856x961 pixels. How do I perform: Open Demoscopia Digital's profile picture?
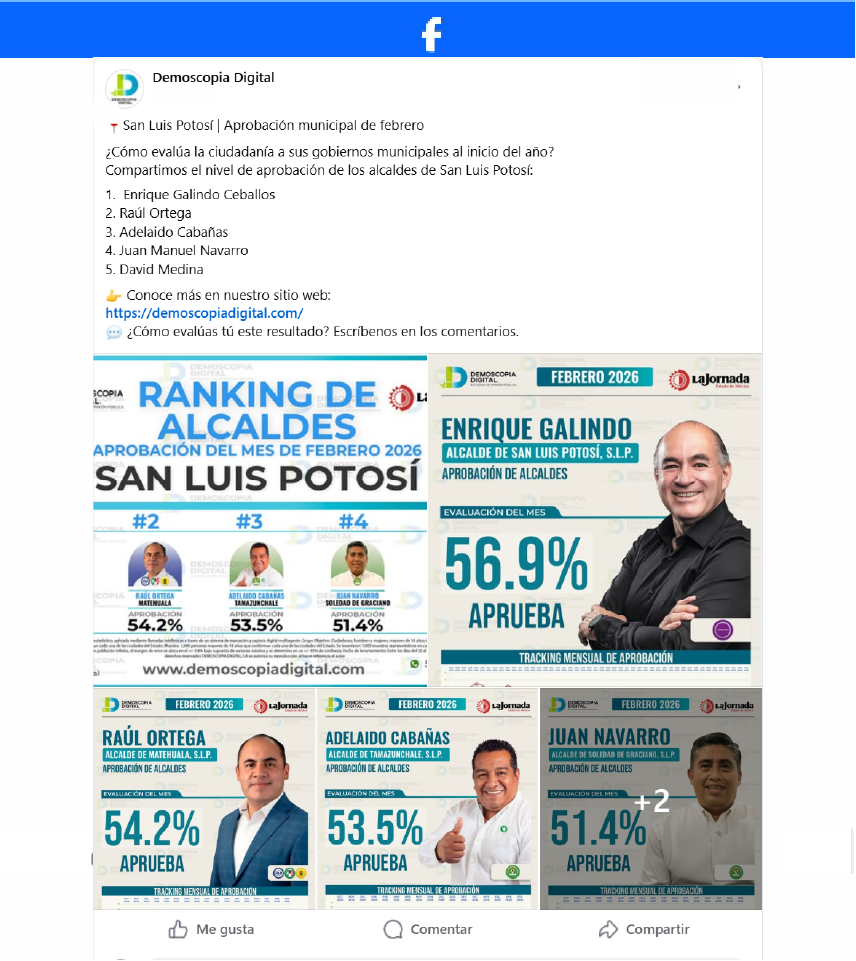(125, 86)
